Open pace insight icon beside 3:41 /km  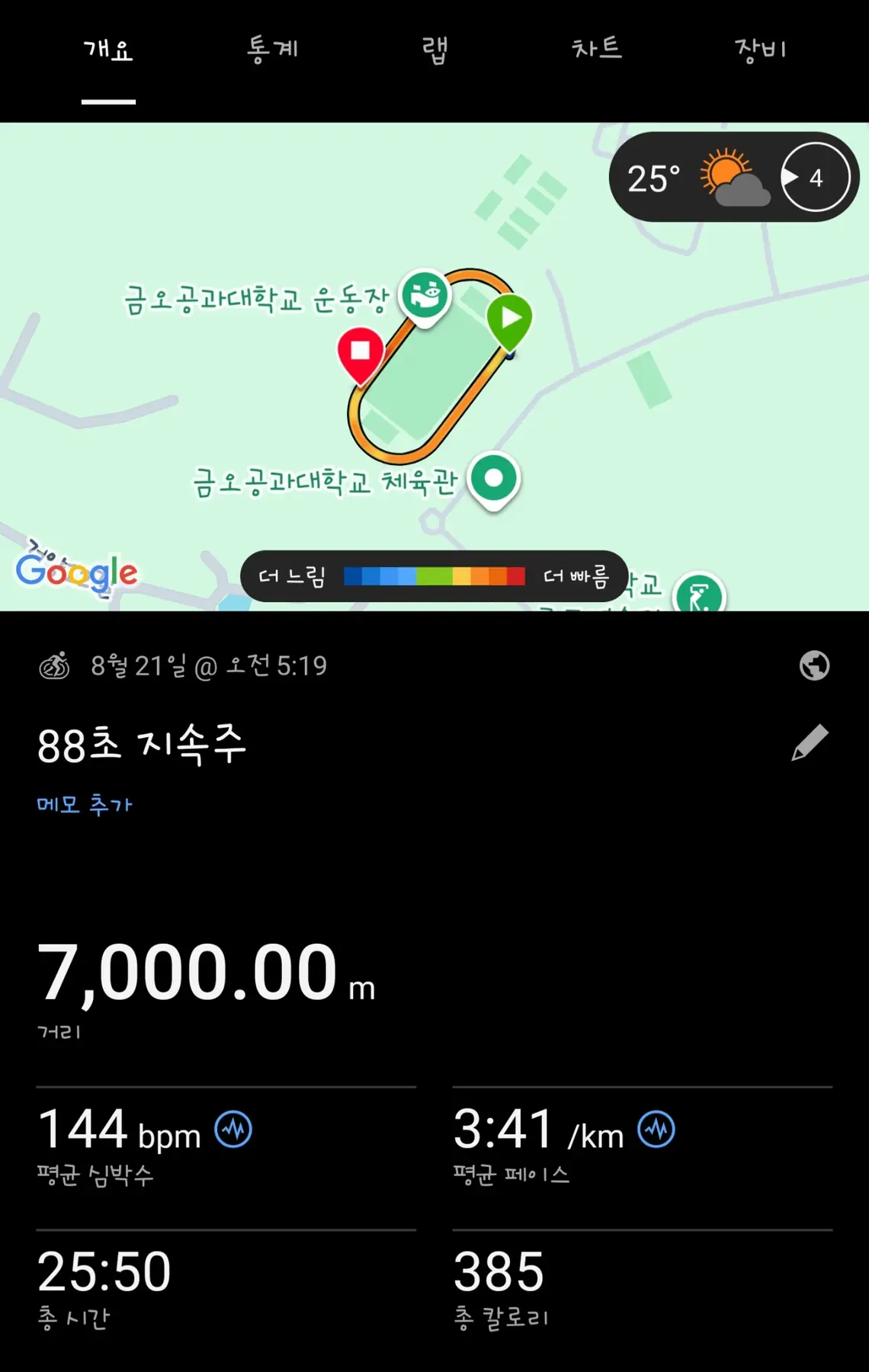(x=656, y=1130)
